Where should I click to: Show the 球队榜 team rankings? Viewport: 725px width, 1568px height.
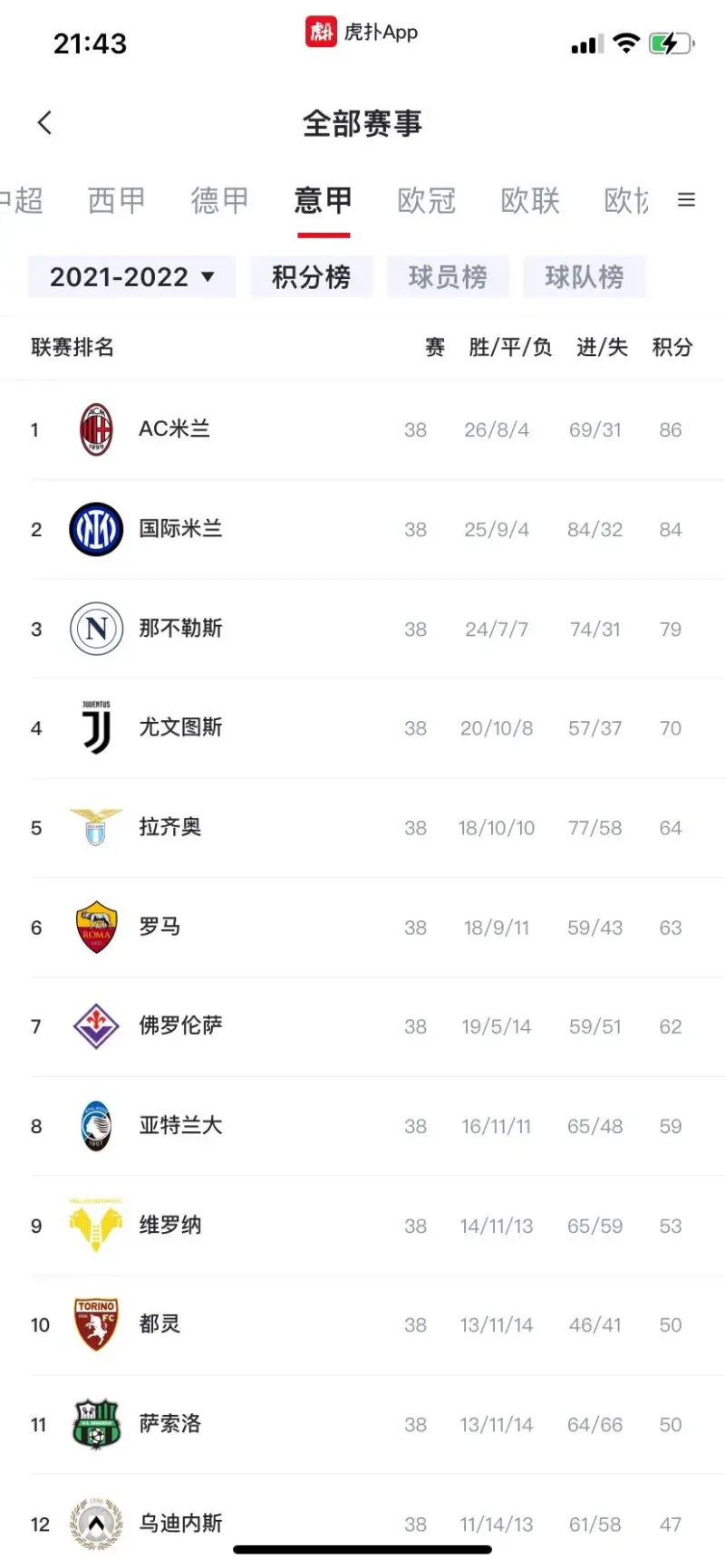pos(585,276)
